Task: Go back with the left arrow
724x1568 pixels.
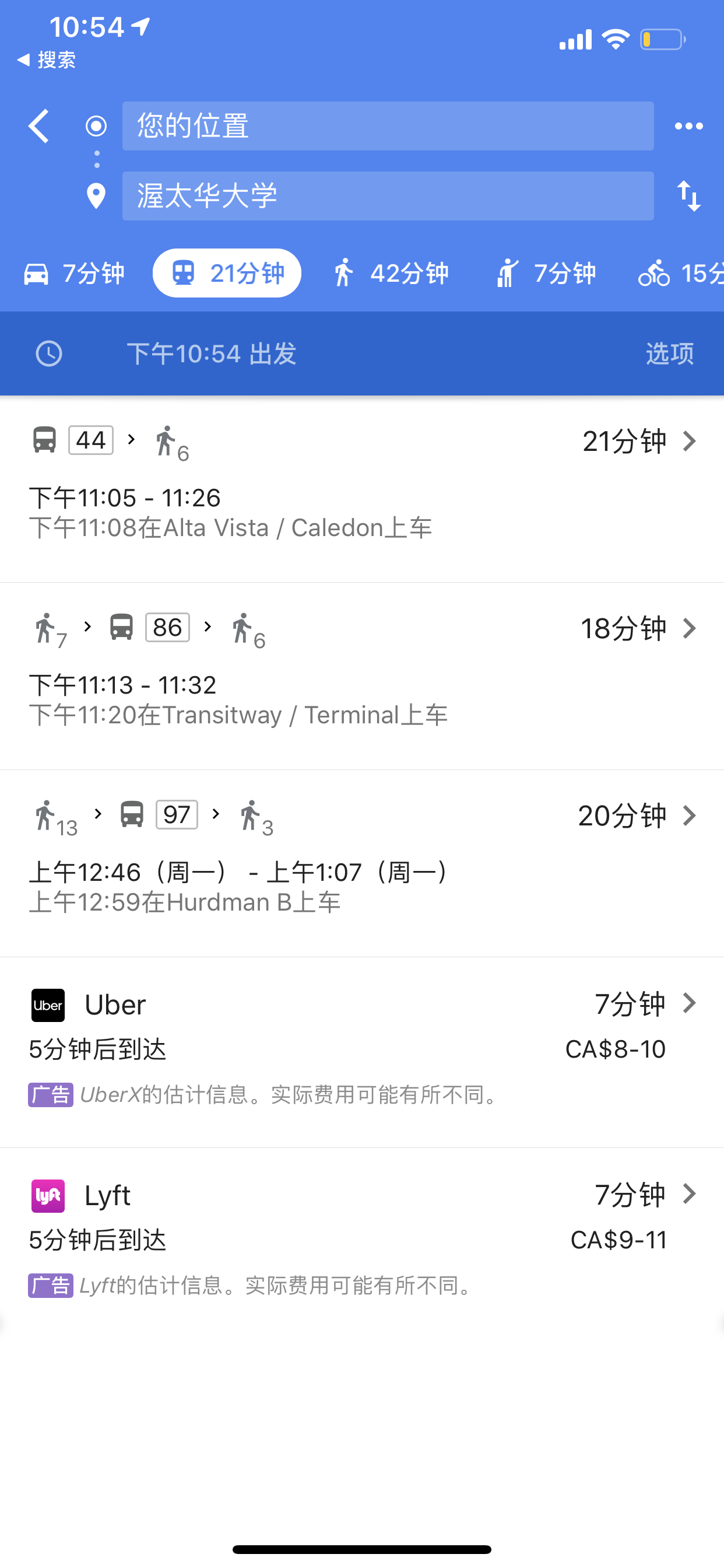Action: click(39, 126)
